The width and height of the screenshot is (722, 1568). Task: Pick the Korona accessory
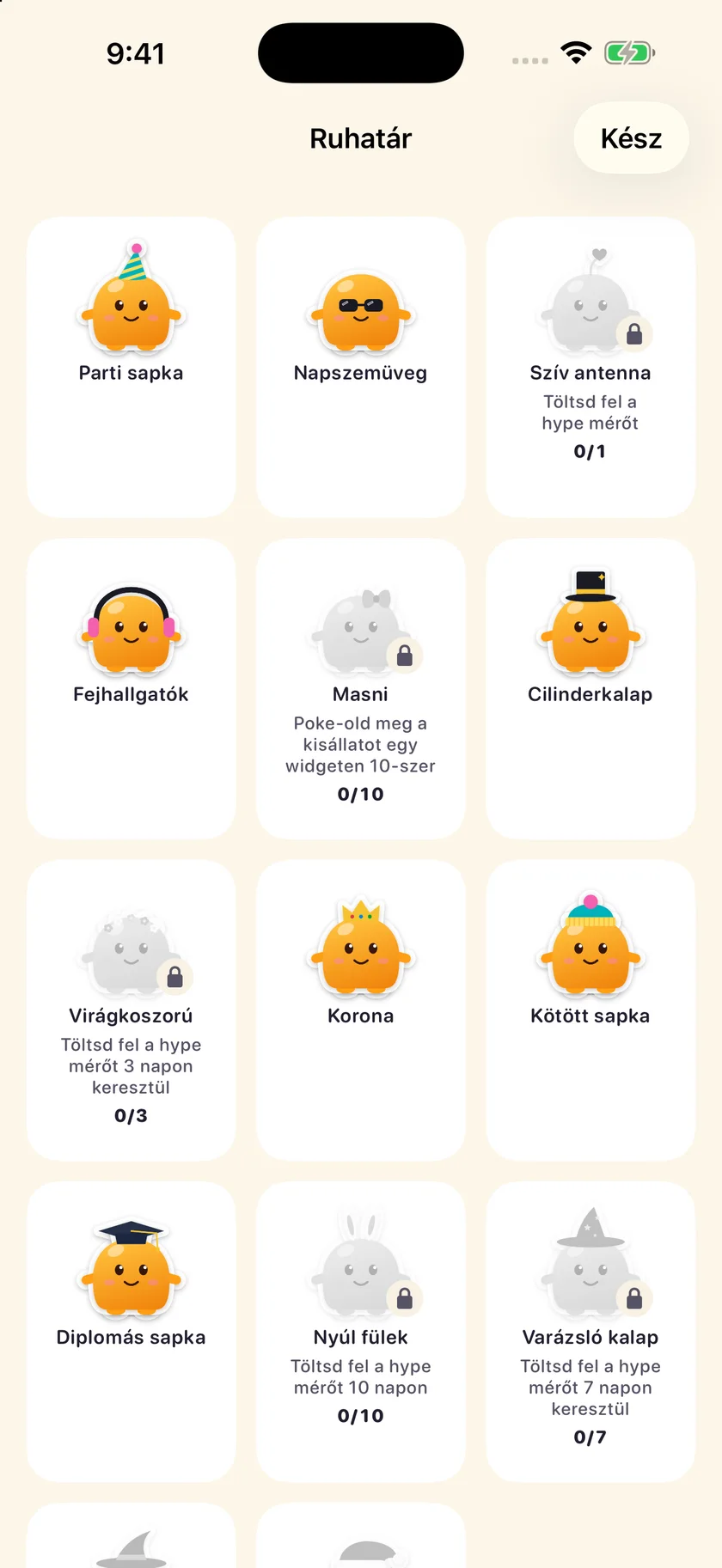coord(361,1010)
